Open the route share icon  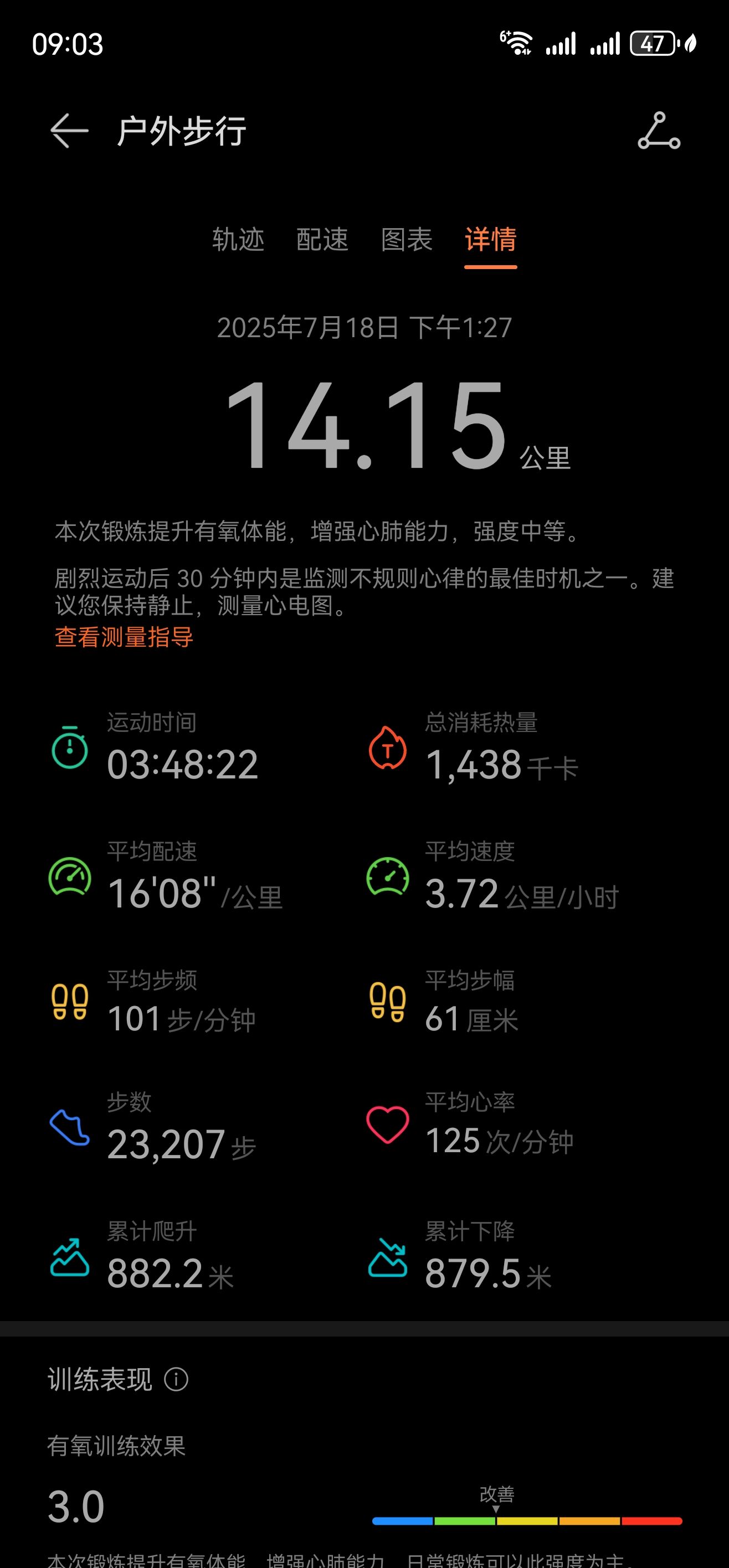(x=659, y=130)
